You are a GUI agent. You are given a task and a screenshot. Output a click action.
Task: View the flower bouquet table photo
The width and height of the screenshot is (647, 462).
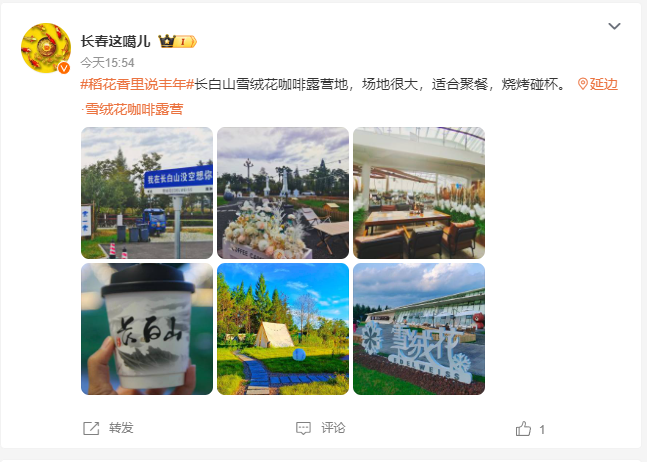pyautogui.click(x=283, y=193)
